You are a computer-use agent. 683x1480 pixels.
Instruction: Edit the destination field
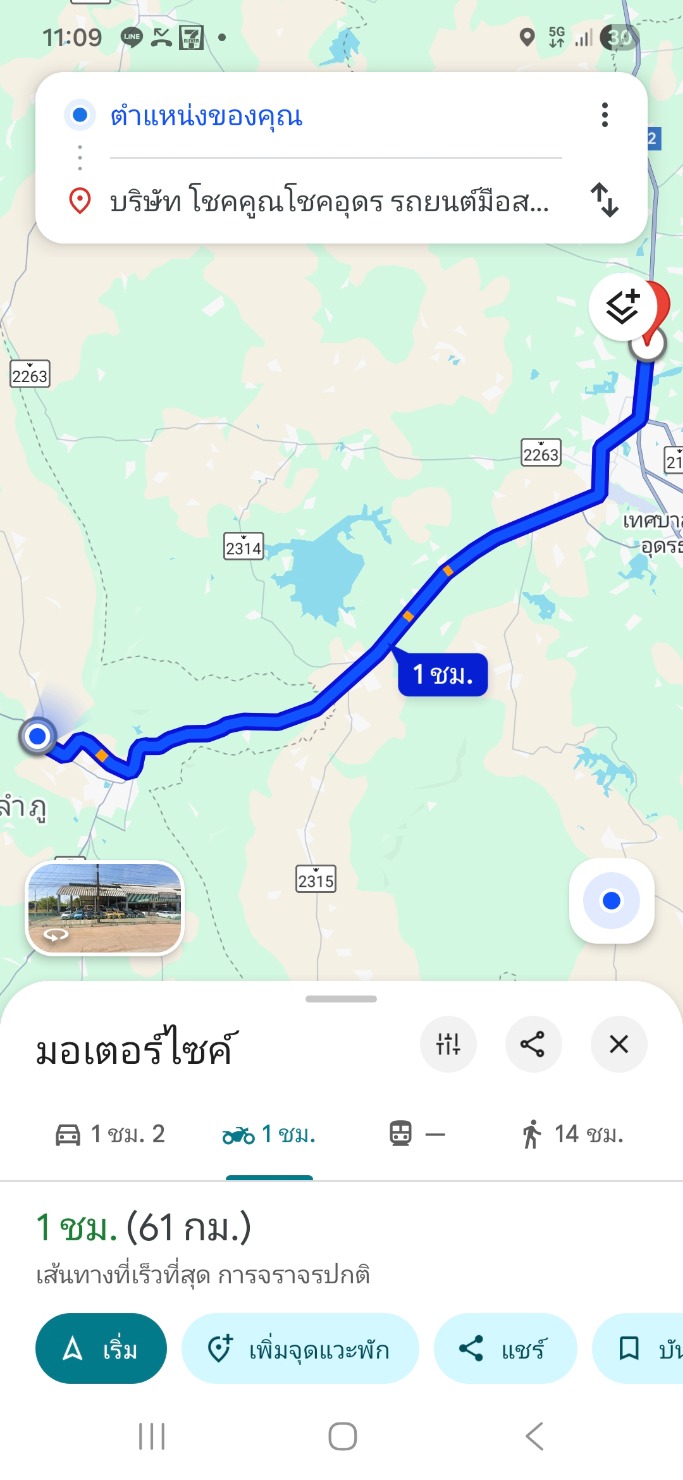[x=330, y=201]
